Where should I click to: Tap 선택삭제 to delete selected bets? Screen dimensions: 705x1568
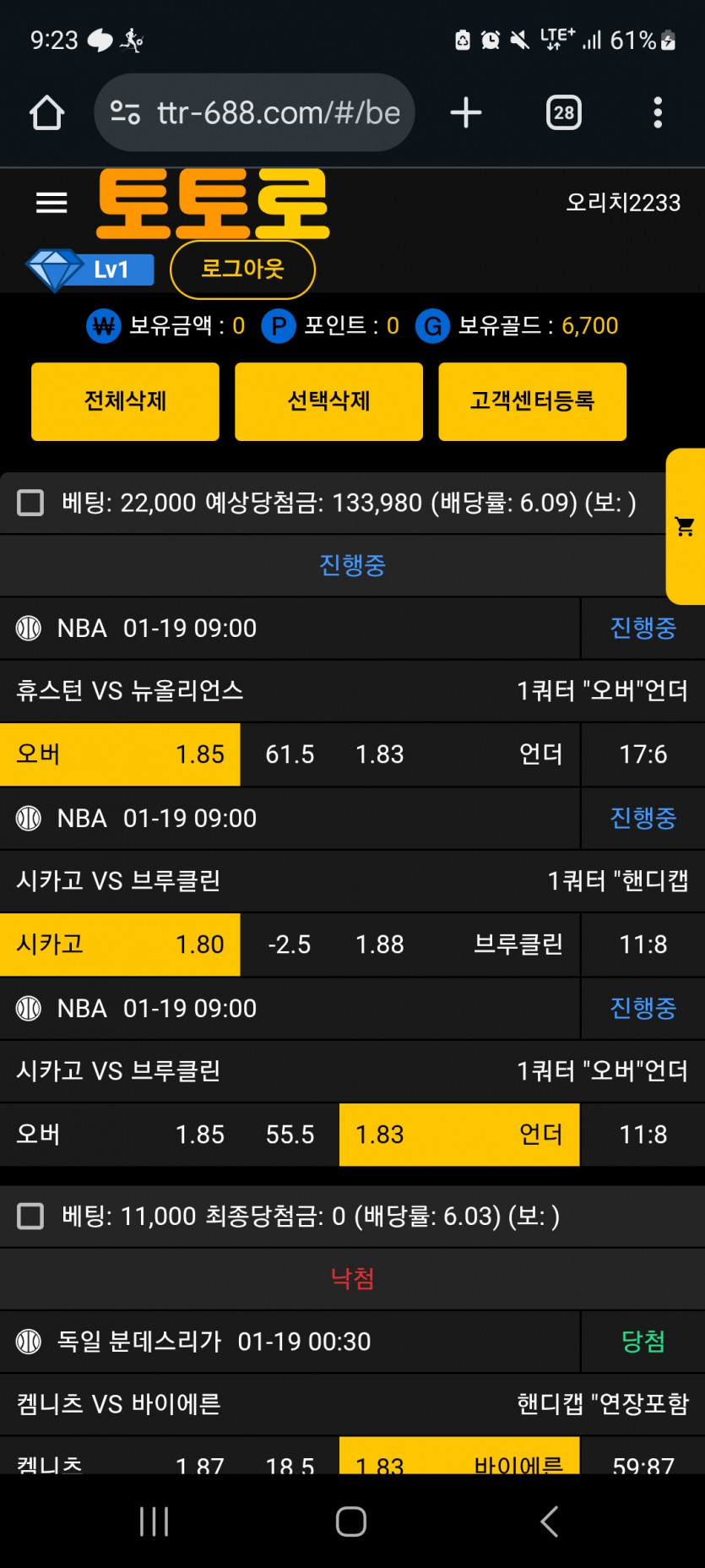328,401
